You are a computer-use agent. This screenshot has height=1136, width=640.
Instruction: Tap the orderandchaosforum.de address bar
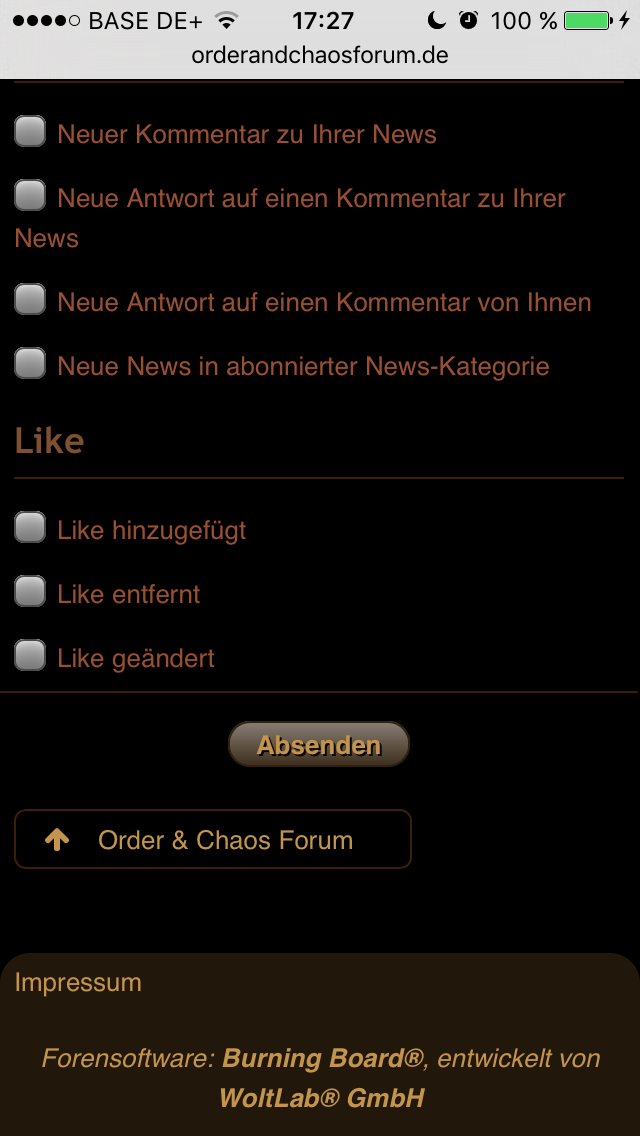click(320, 55)
